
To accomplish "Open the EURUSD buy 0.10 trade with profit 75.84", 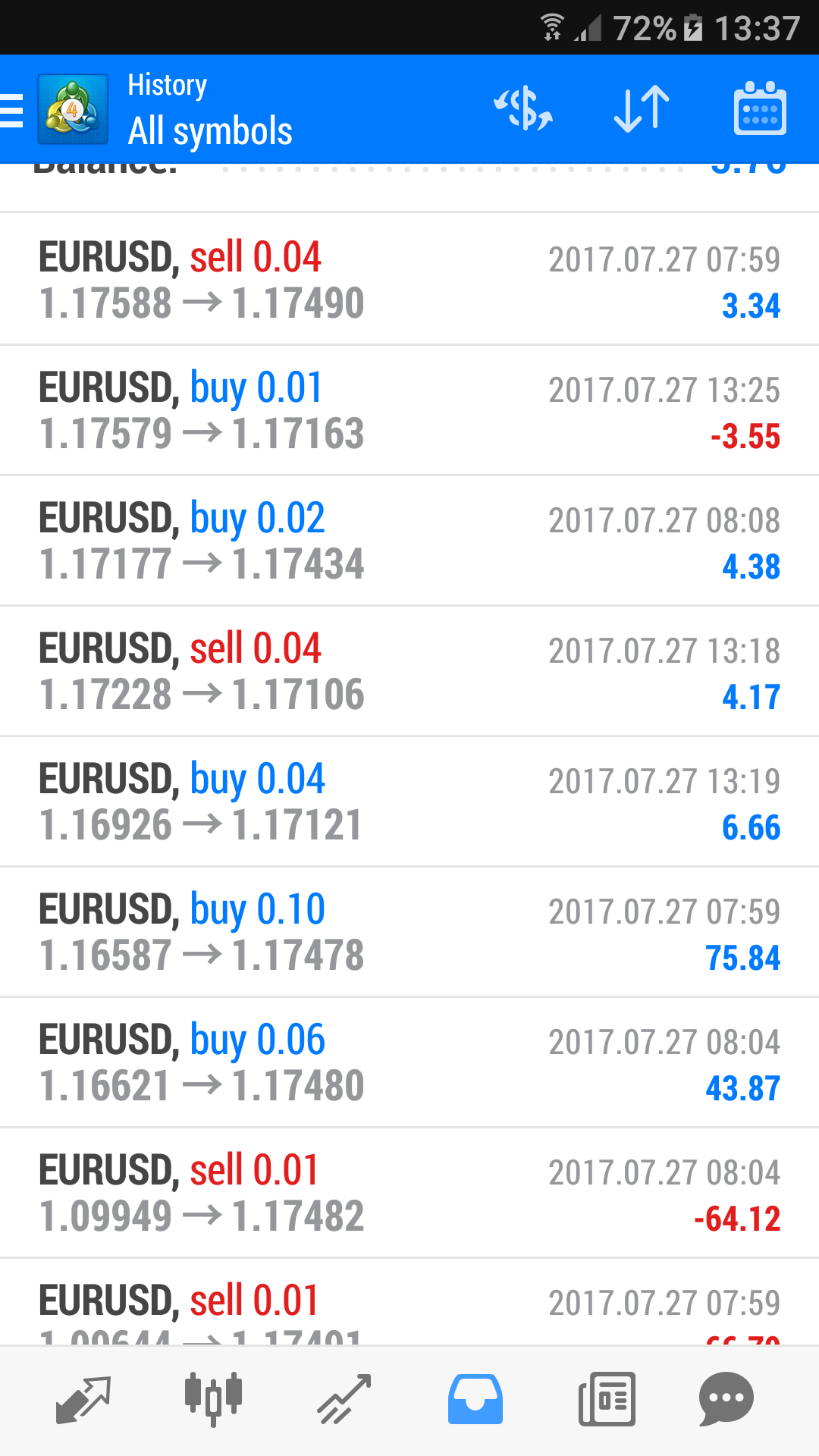I will click(x=409, y=931).
